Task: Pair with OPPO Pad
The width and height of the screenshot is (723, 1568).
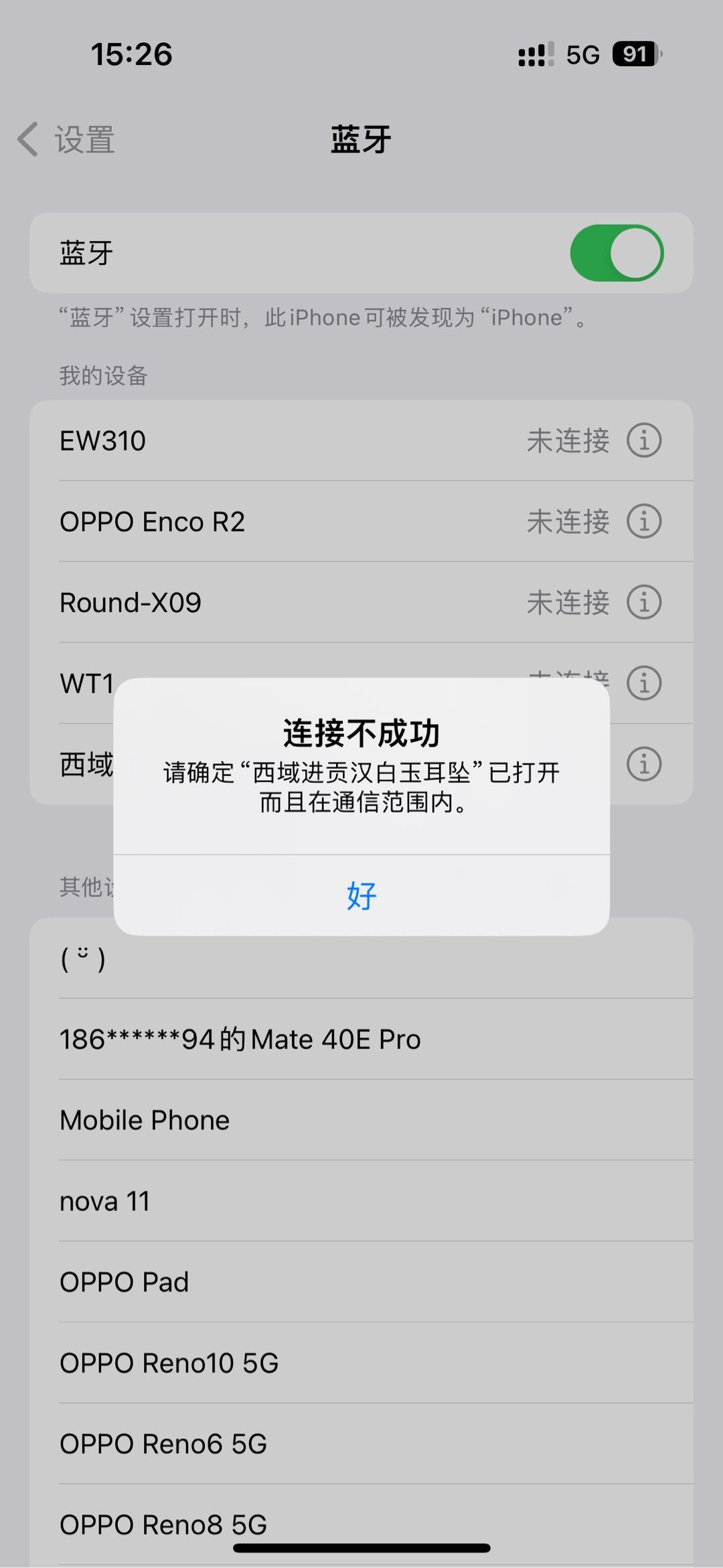Action: [x=361, y=1282]
